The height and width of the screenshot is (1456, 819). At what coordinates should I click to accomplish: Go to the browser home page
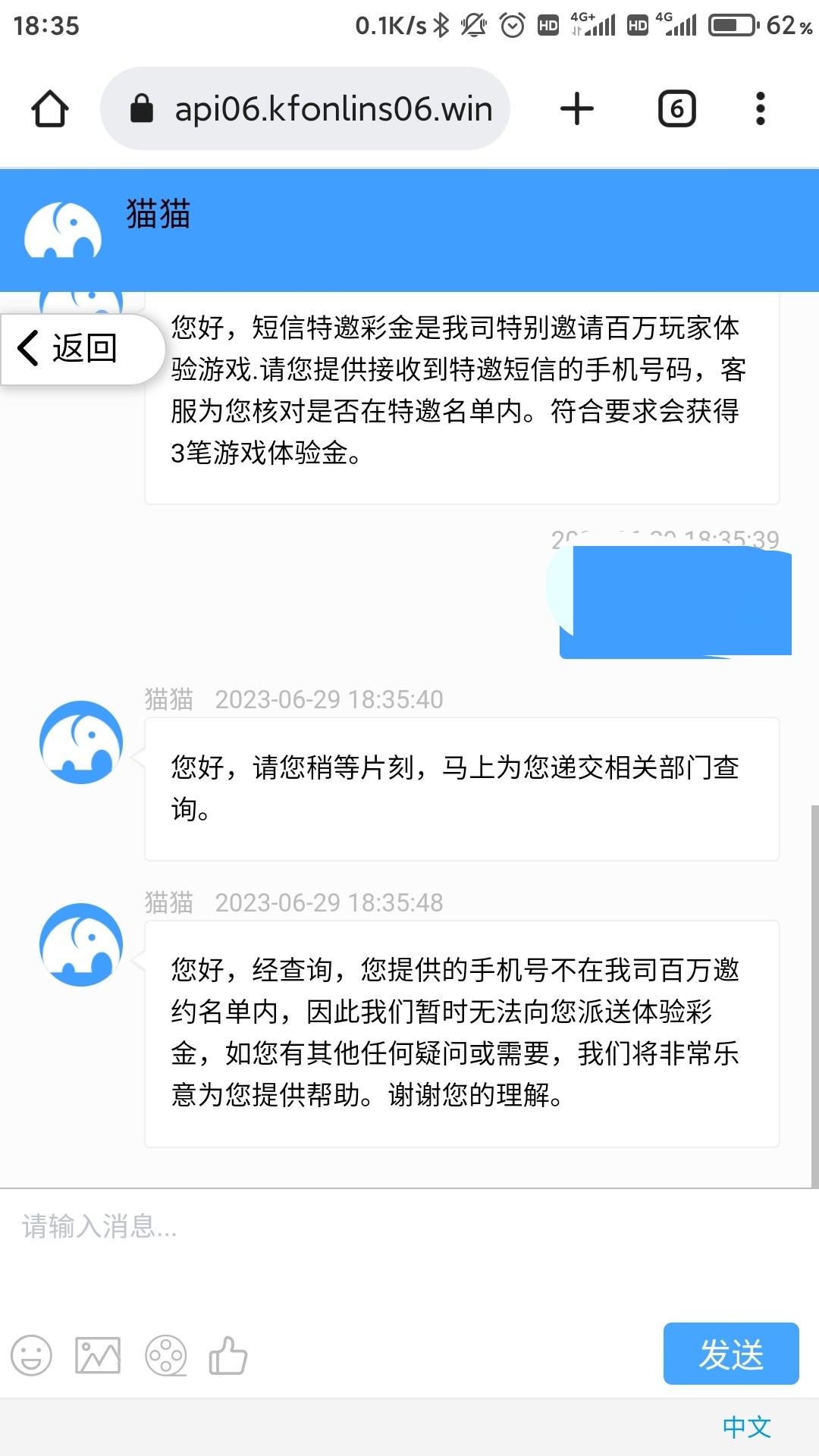(x=50, y=108)
